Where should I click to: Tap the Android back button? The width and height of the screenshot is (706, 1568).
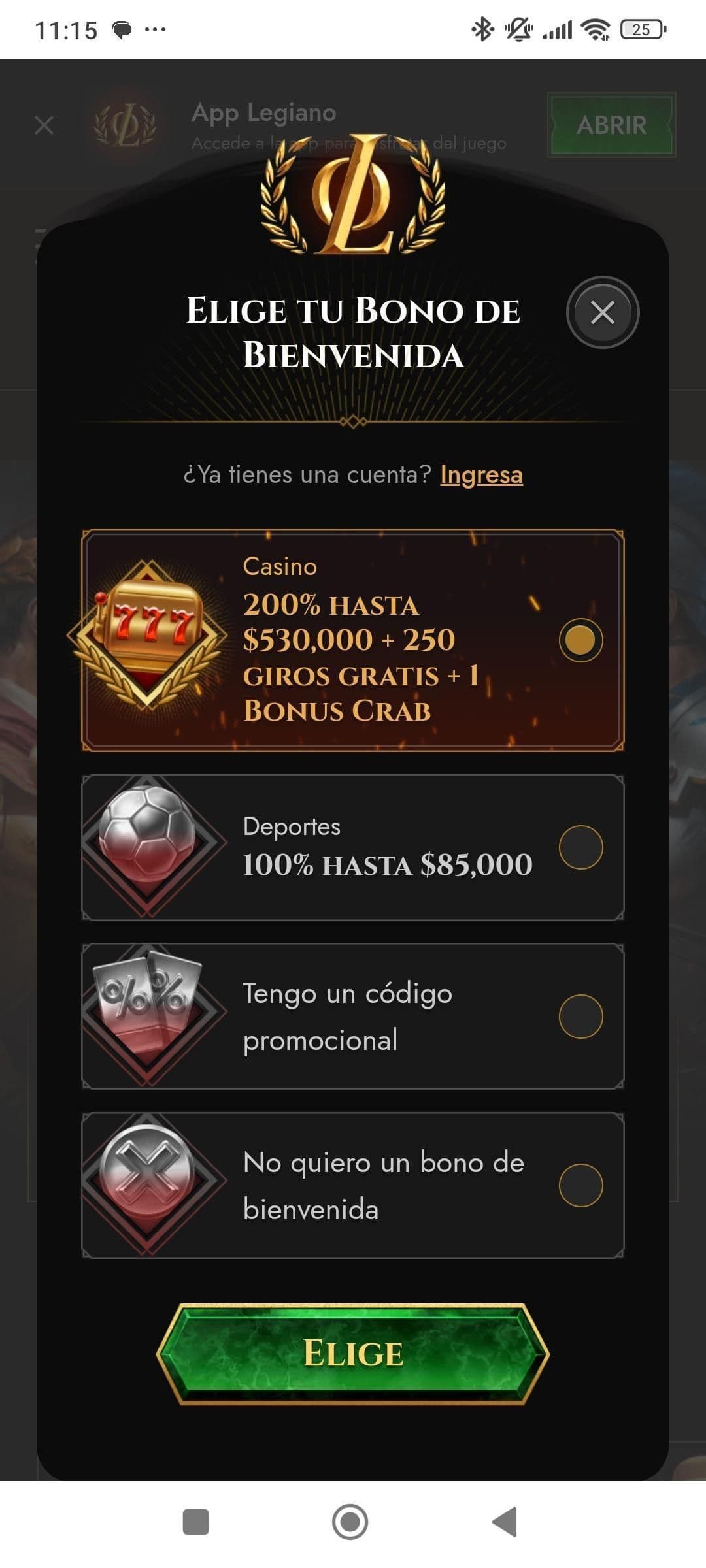[x=505, y=1523]
